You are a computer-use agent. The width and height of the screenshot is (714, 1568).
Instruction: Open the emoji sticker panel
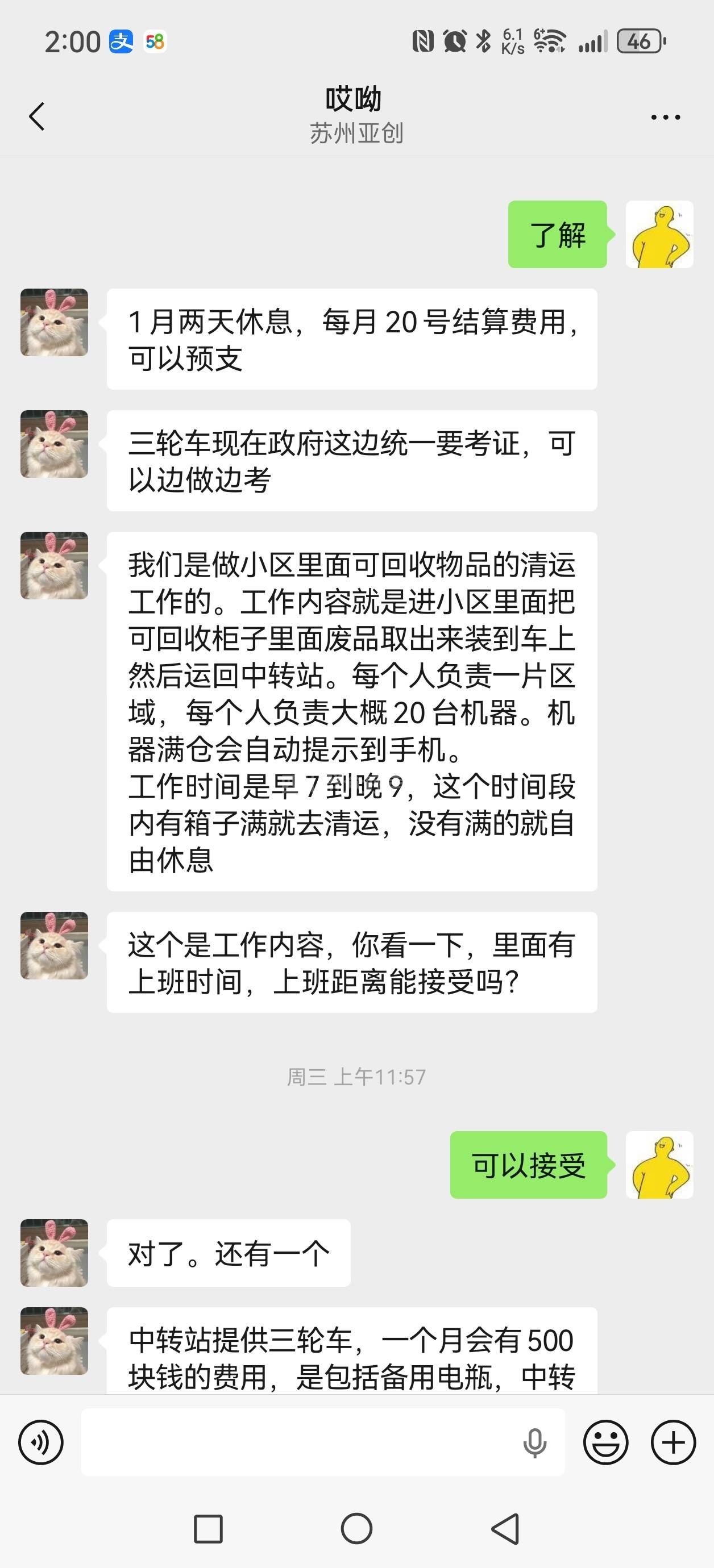[605, 1442]
